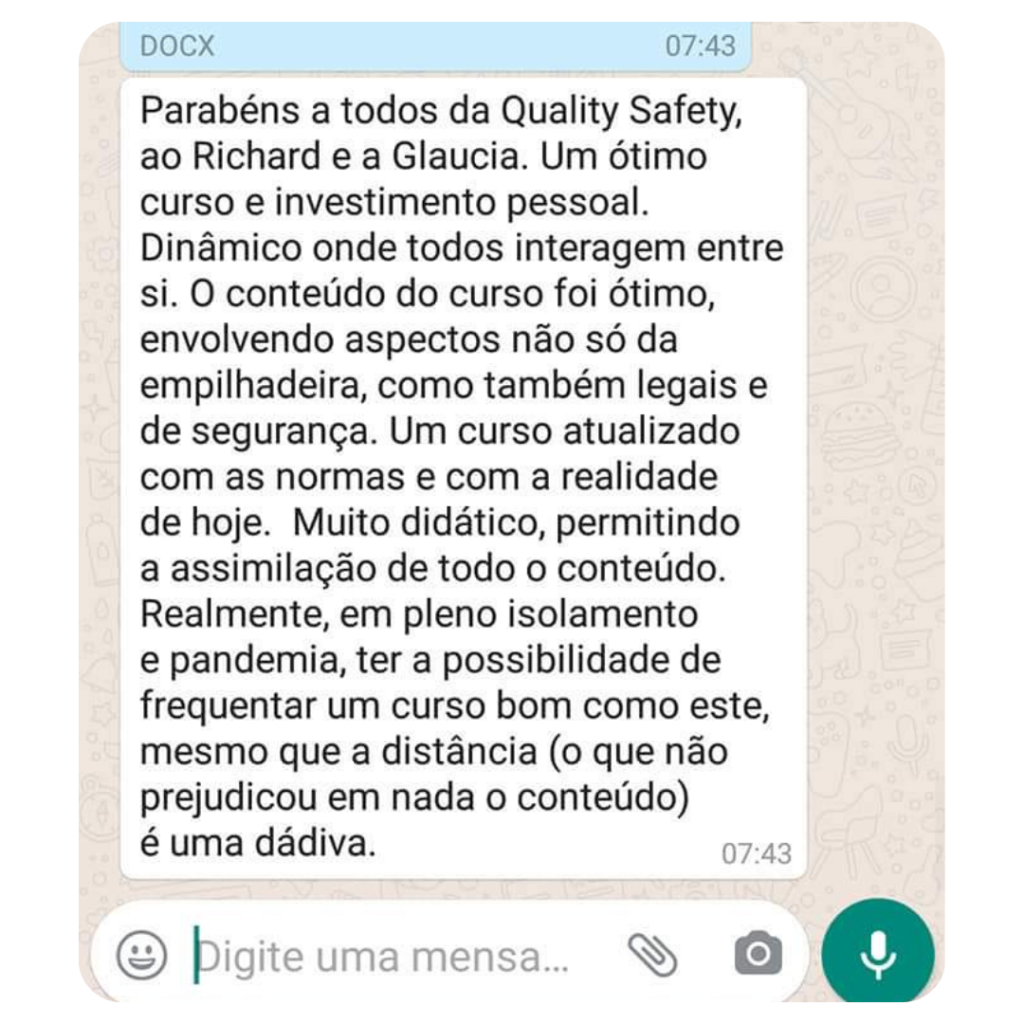
Task: Open the emoji picker
Action: pos(142,954)
